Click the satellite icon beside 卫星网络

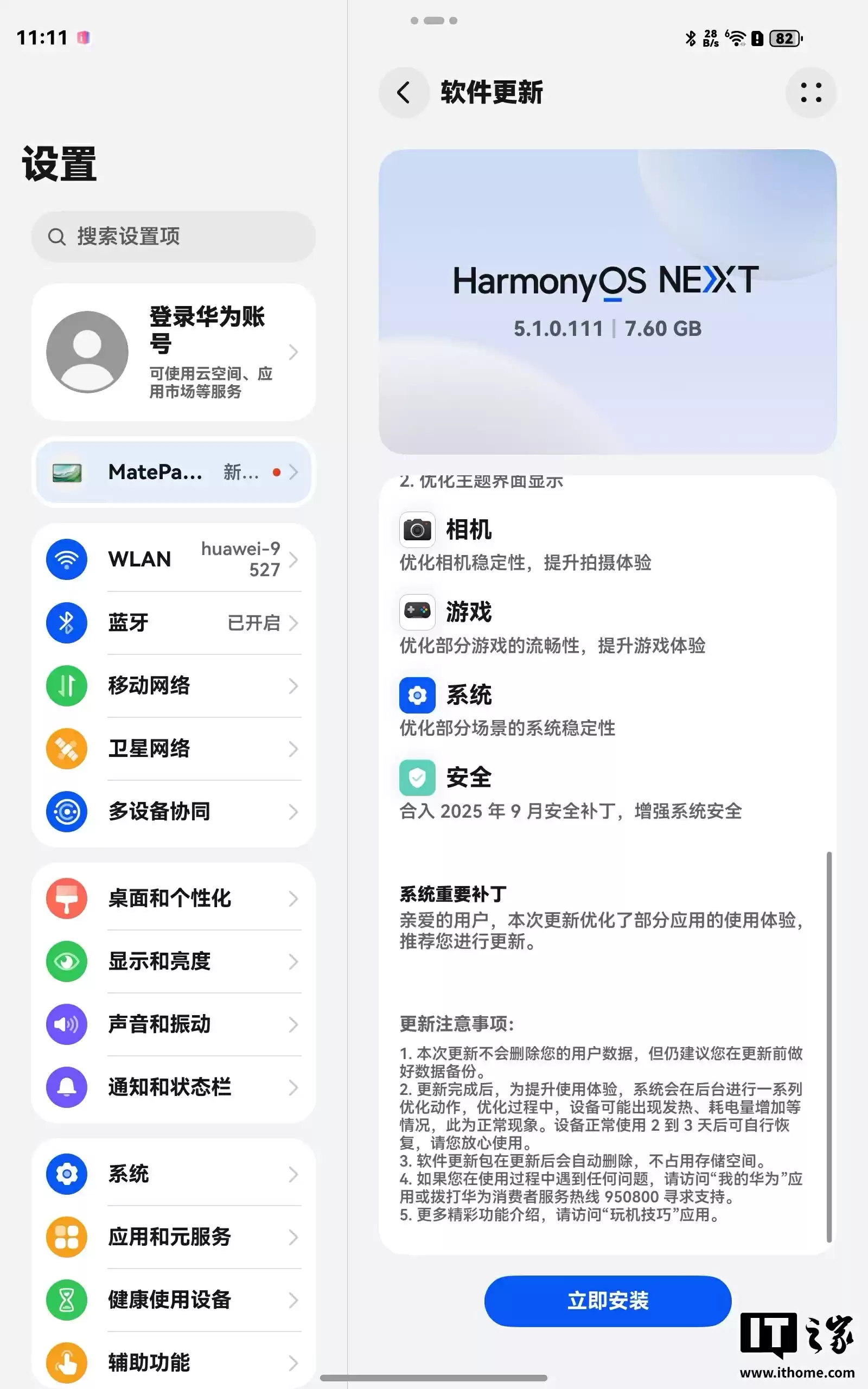tap(66, 749)
